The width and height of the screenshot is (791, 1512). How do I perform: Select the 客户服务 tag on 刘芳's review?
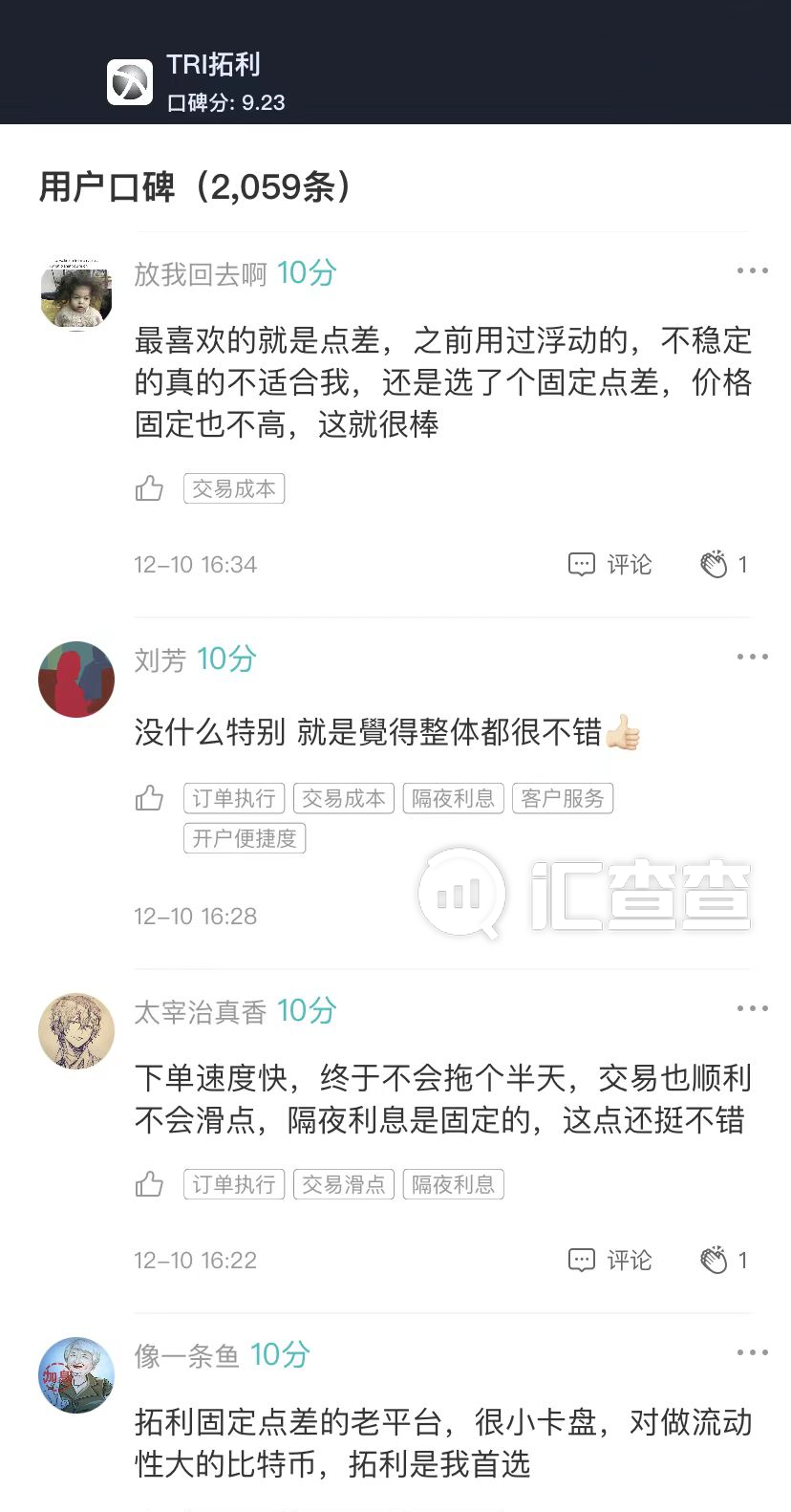click(563, 798)
